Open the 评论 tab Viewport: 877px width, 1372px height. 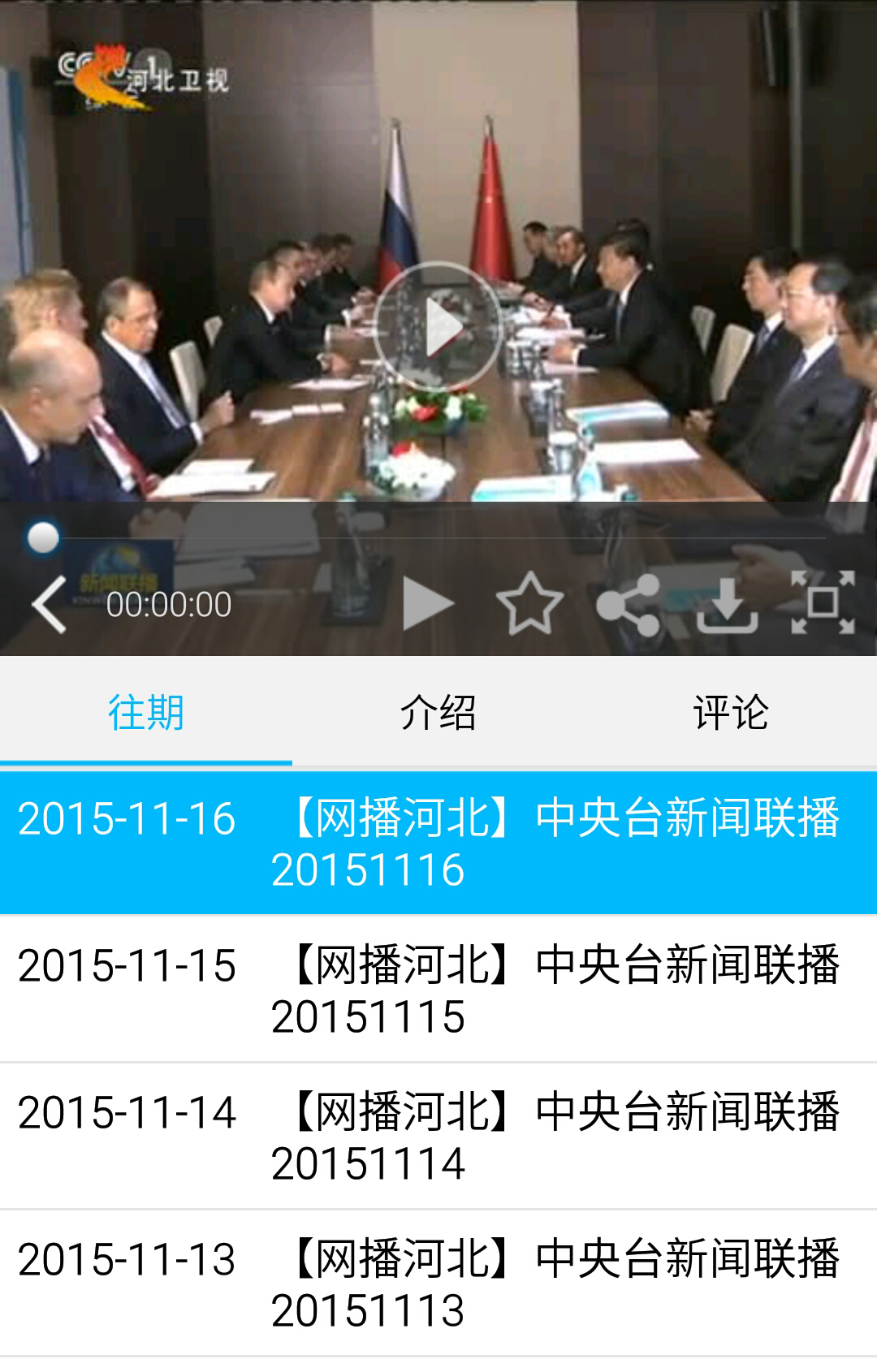[731, 713]
